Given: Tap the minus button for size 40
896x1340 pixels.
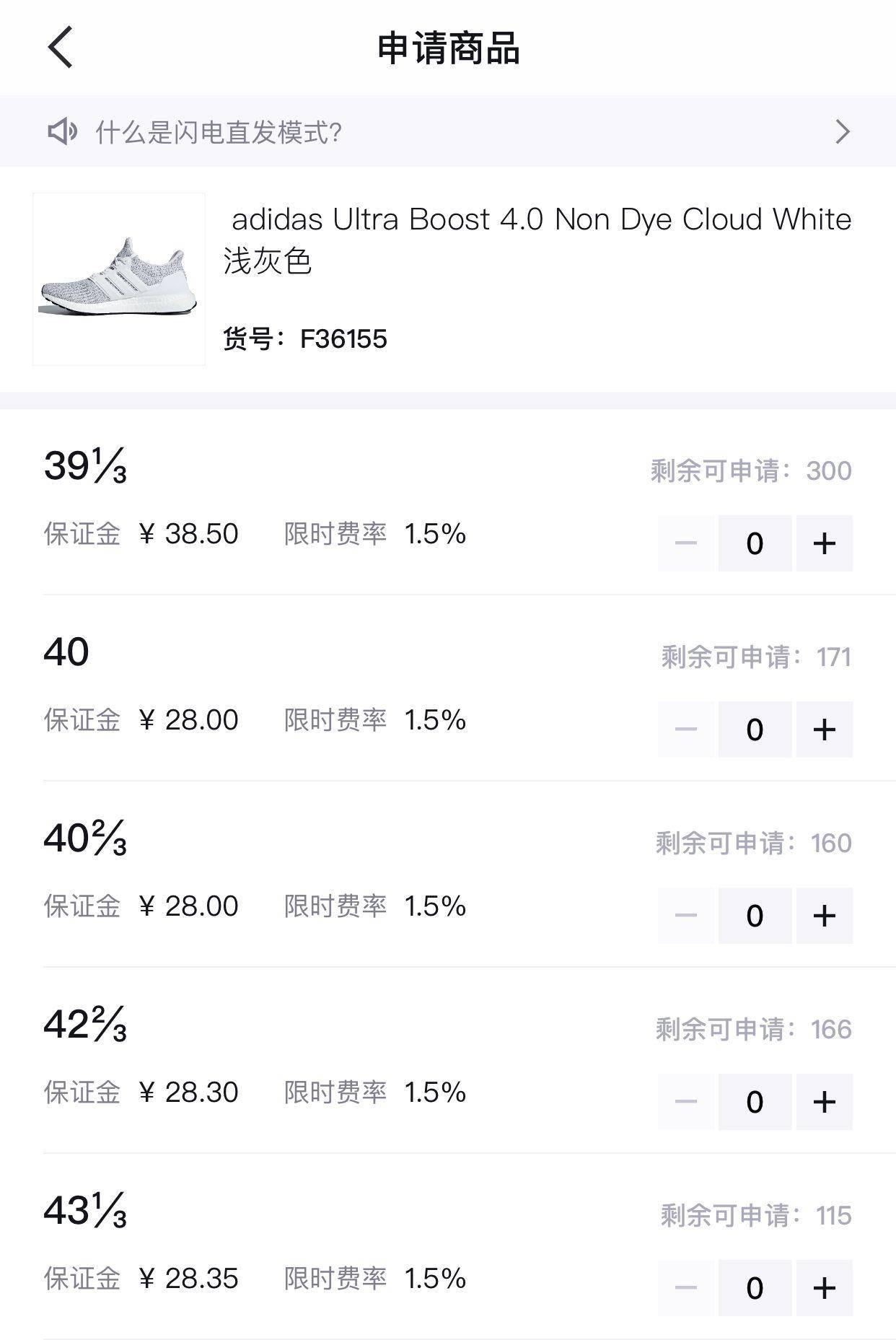Looking at the screenshot, I should [686, 730].
